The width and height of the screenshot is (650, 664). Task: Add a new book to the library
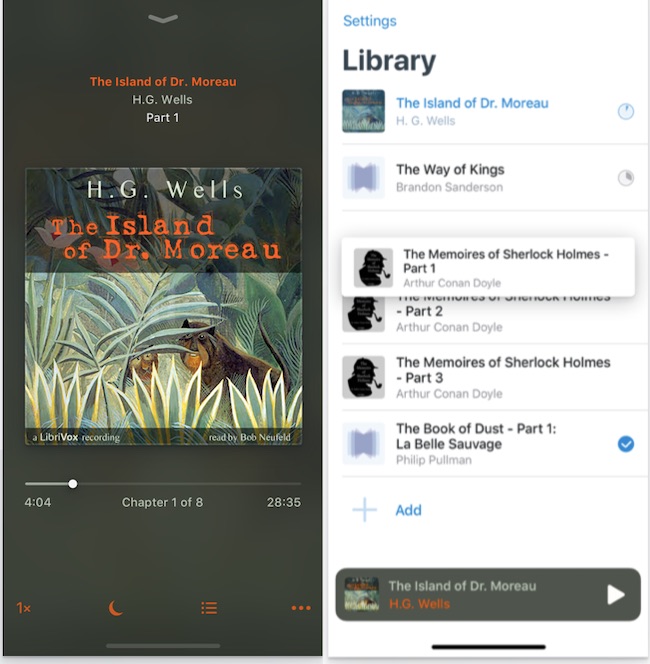pyautogui.click(x=388, y=510)
